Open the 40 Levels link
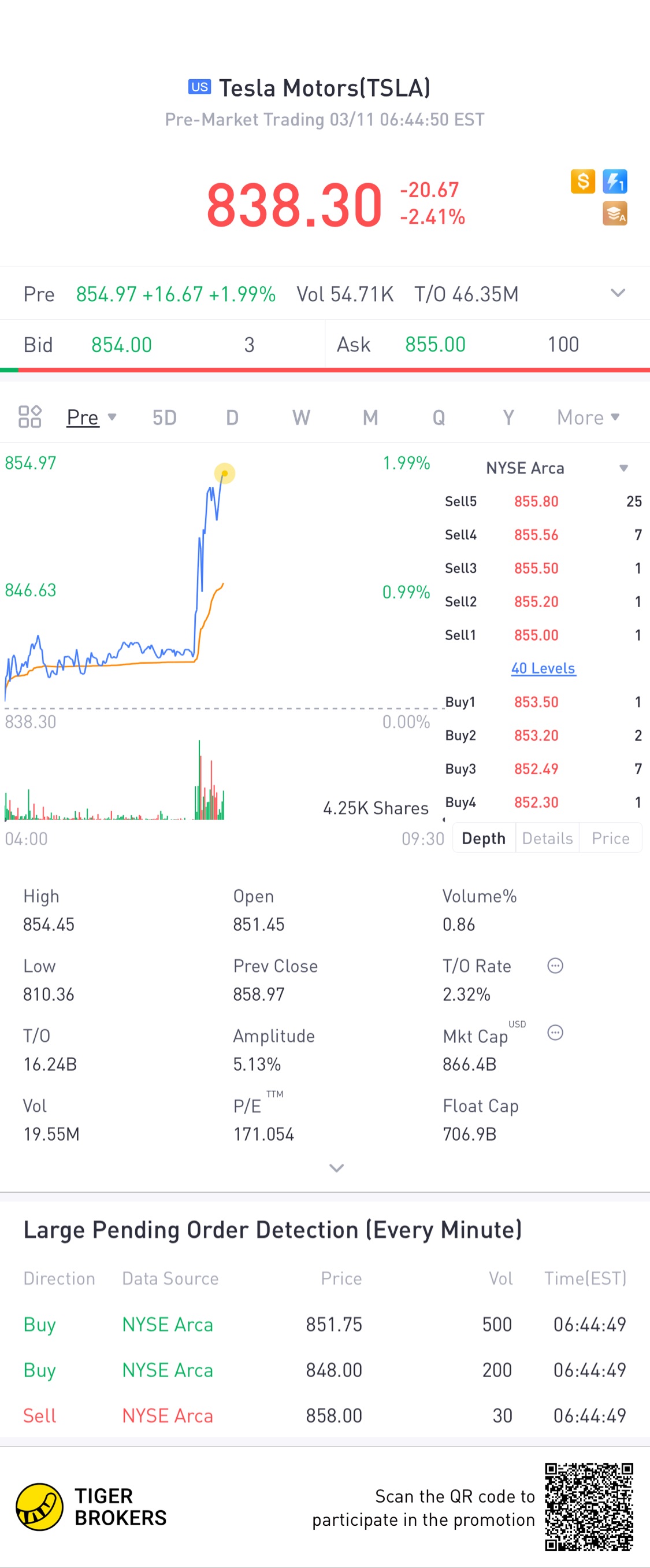This screenshot has height=1568, width=650. click(x=543, y=668)
